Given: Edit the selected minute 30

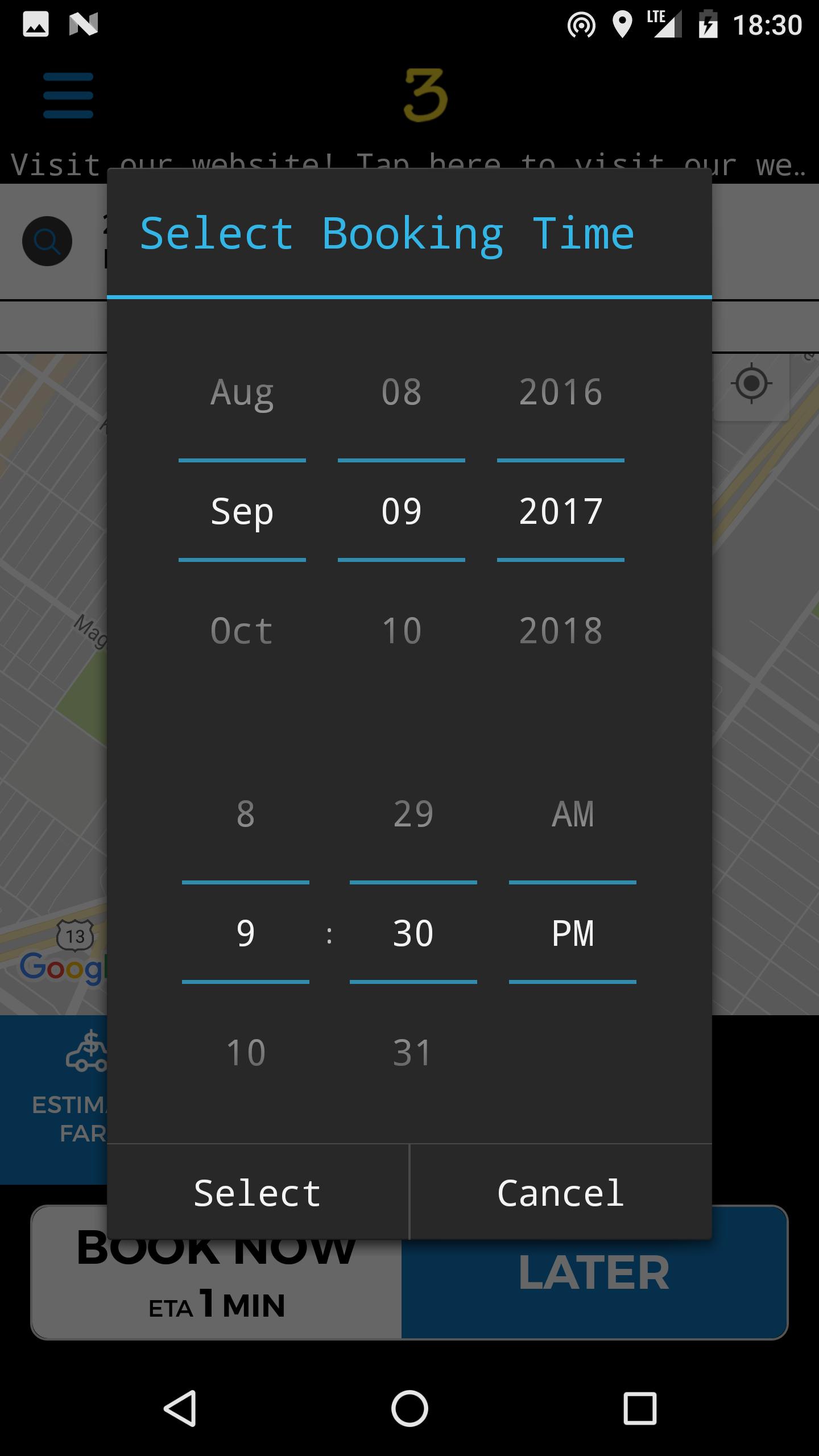Looking at the screenshot, I should tap(413, 933).
